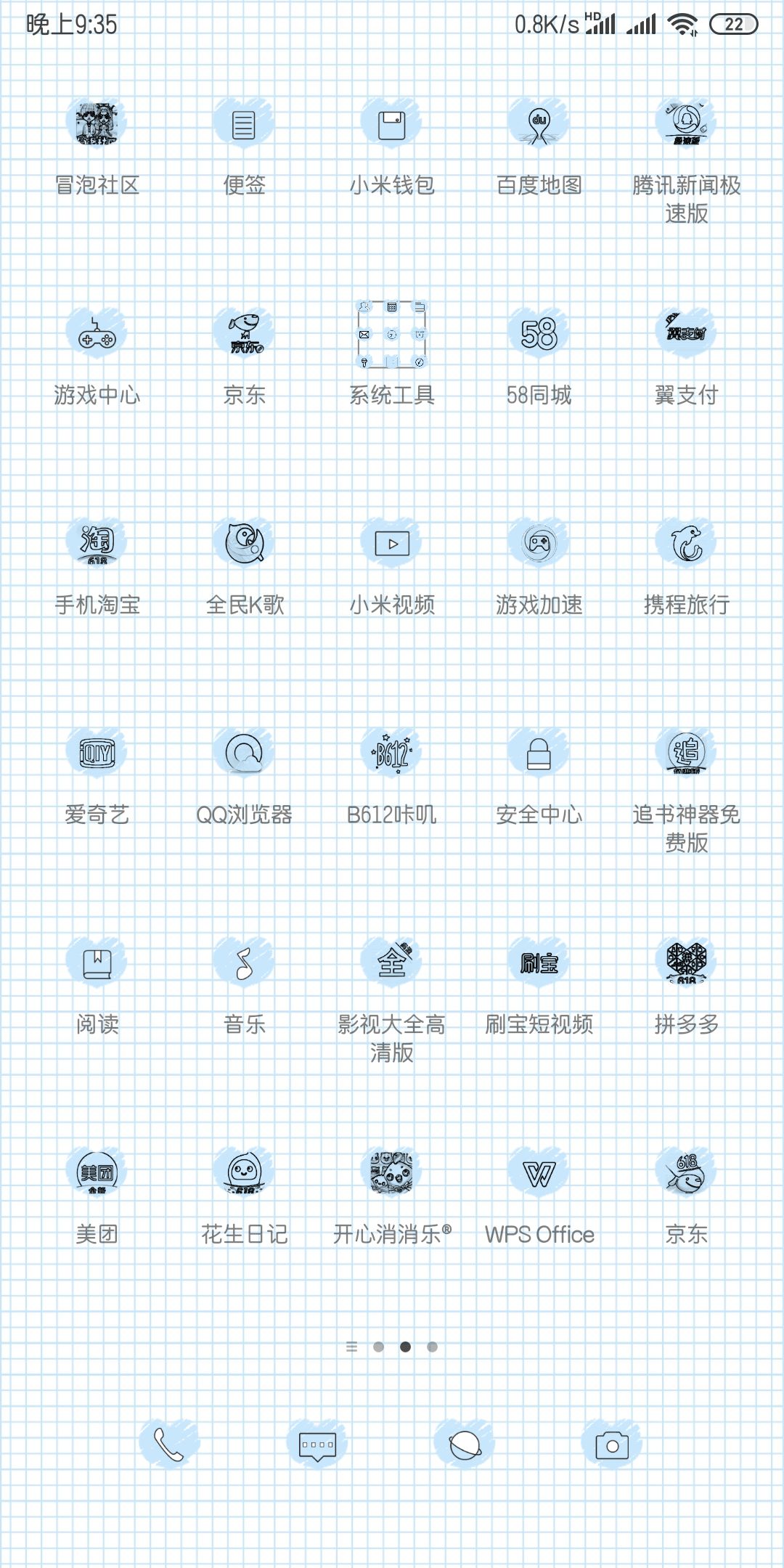Open the browser planet icon in the dock
Viewport: 784px width, 1568px height.
[x=465, y=1445]
